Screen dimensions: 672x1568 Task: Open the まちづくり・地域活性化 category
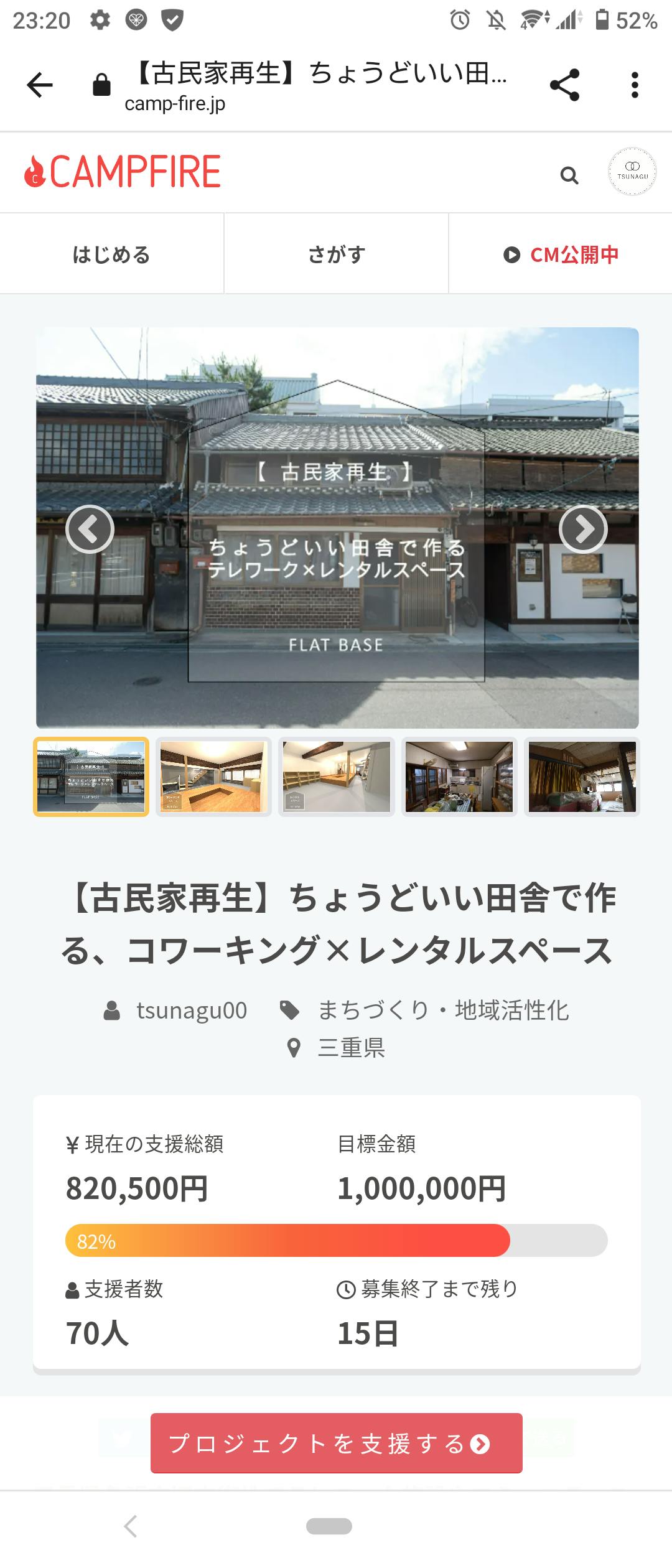(x=443, y=1010)
